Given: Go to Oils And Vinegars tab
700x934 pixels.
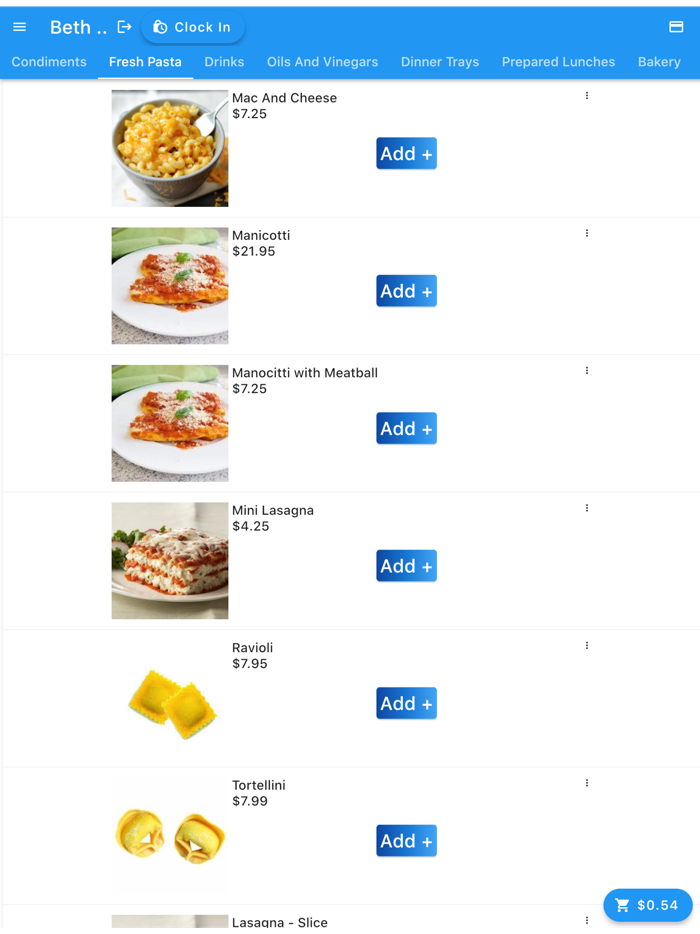Looking at the screenshot, I should click(x=322, y=62).
